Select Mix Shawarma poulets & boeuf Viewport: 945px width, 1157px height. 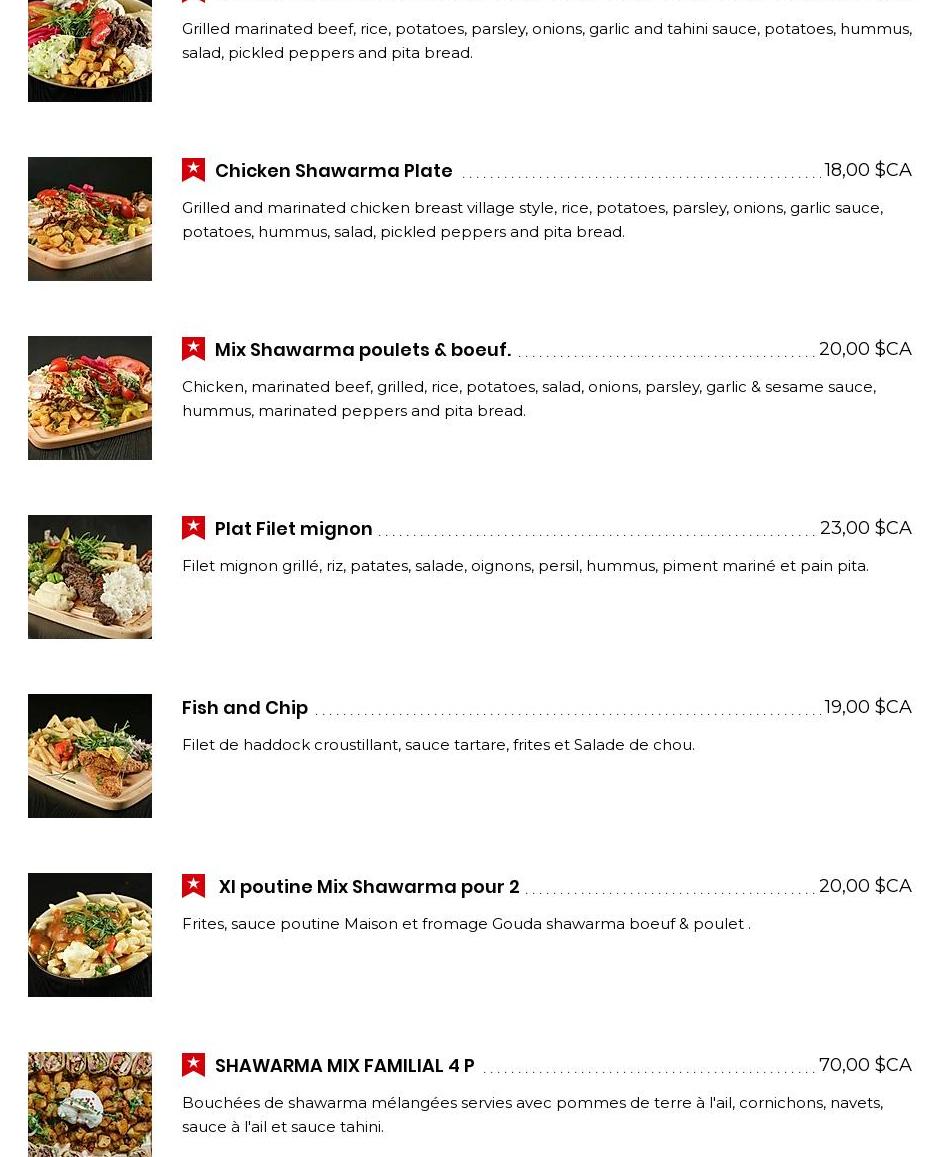click(x=362, y=350)
